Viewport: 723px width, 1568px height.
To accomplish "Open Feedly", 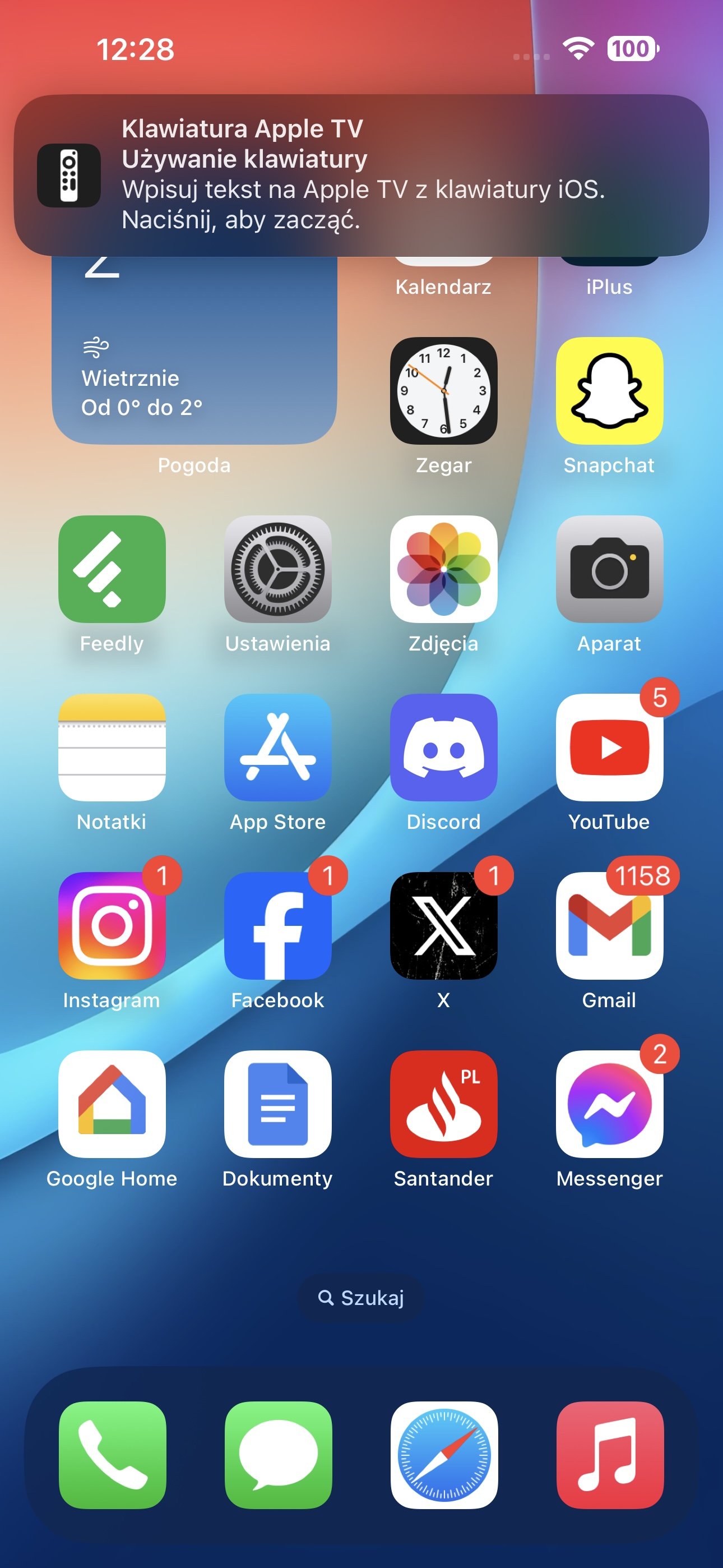I will [x=112, y=569].
